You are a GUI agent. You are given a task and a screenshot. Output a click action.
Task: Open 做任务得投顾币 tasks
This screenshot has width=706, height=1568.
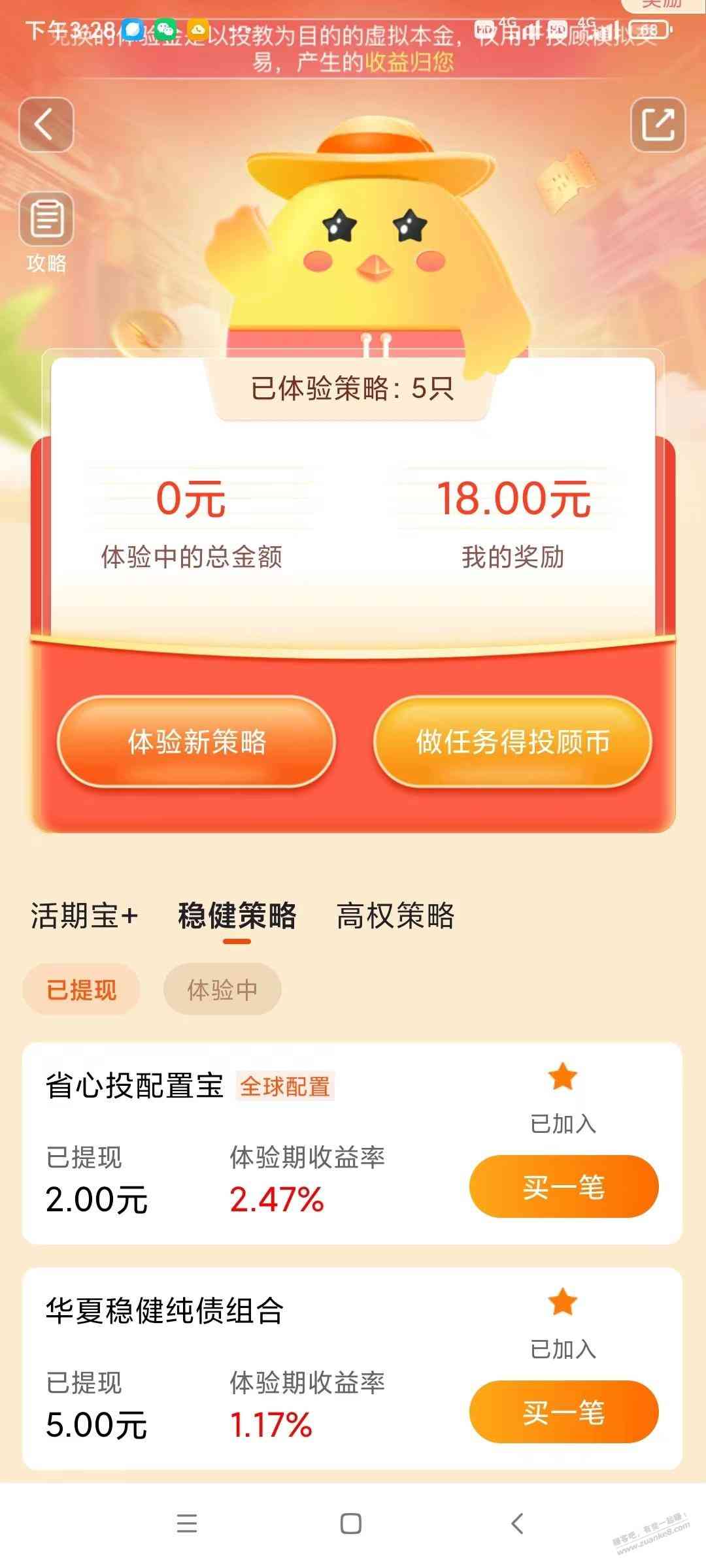(x=513, y=742)
